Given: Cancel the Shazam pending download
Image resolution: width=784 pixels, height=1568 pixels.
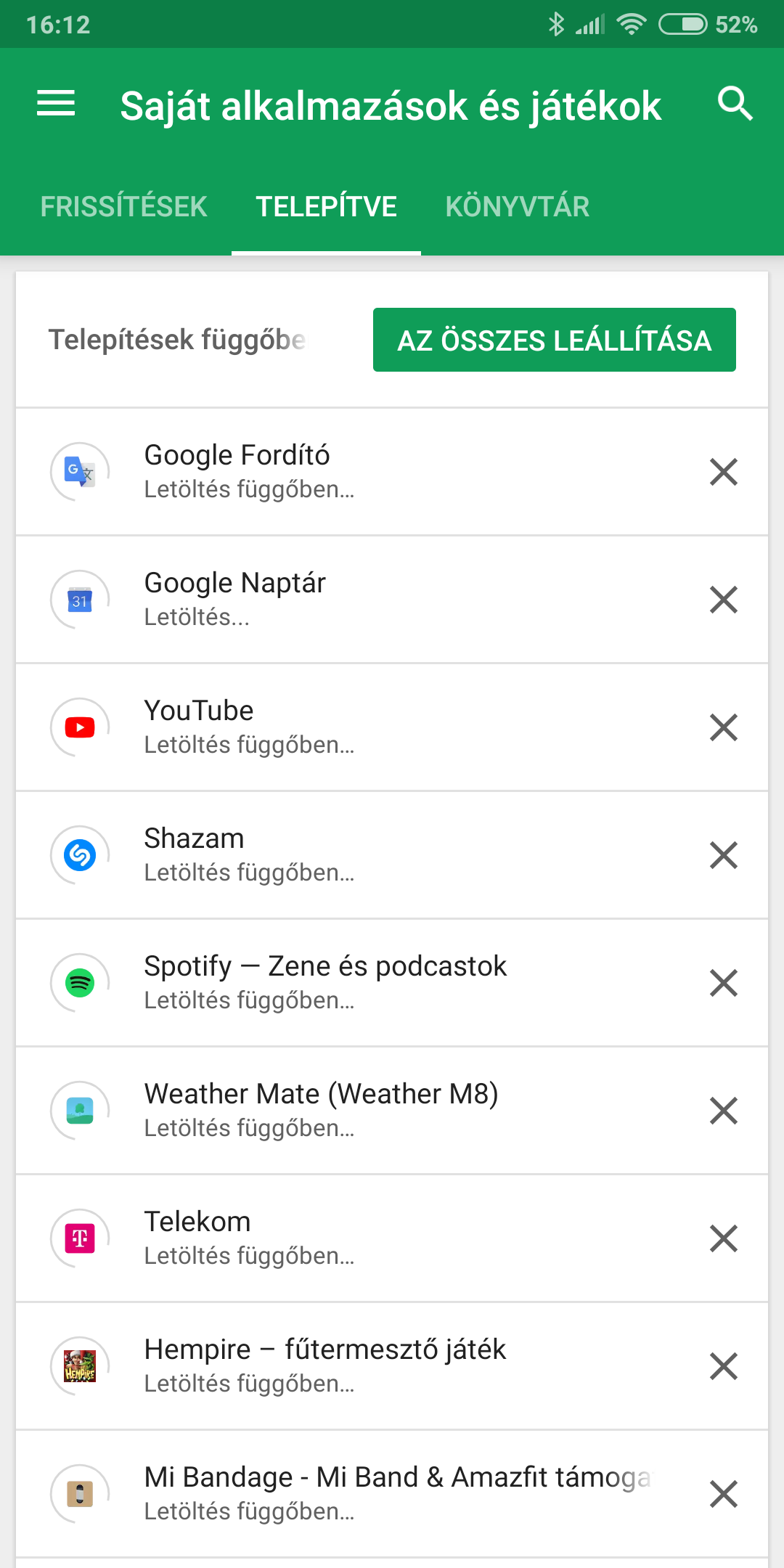Looking at the screenshot, I should point(724,855).
